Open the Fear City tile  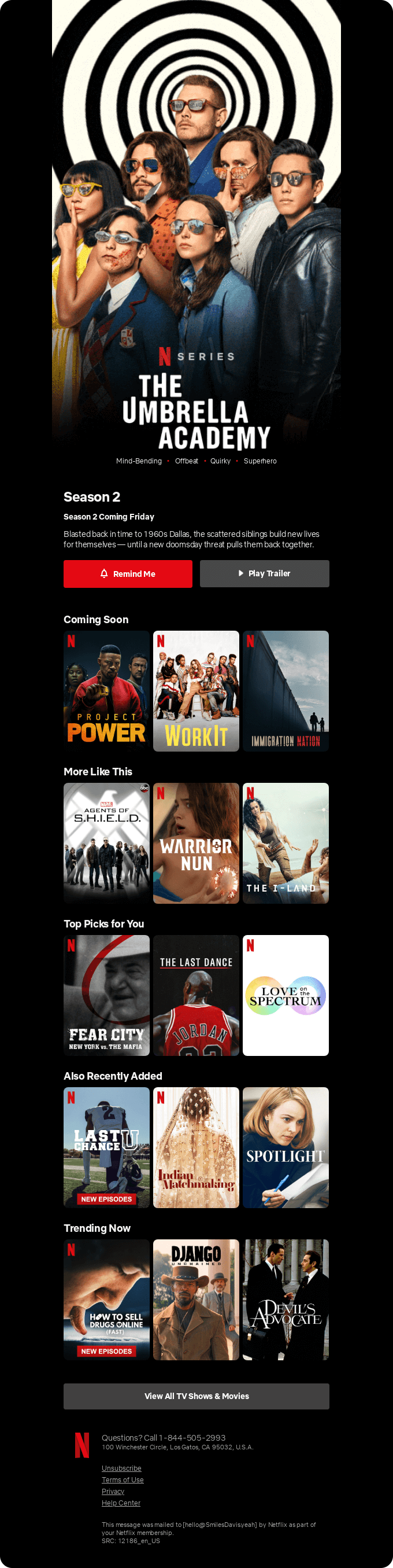click(x=106, y=995)
